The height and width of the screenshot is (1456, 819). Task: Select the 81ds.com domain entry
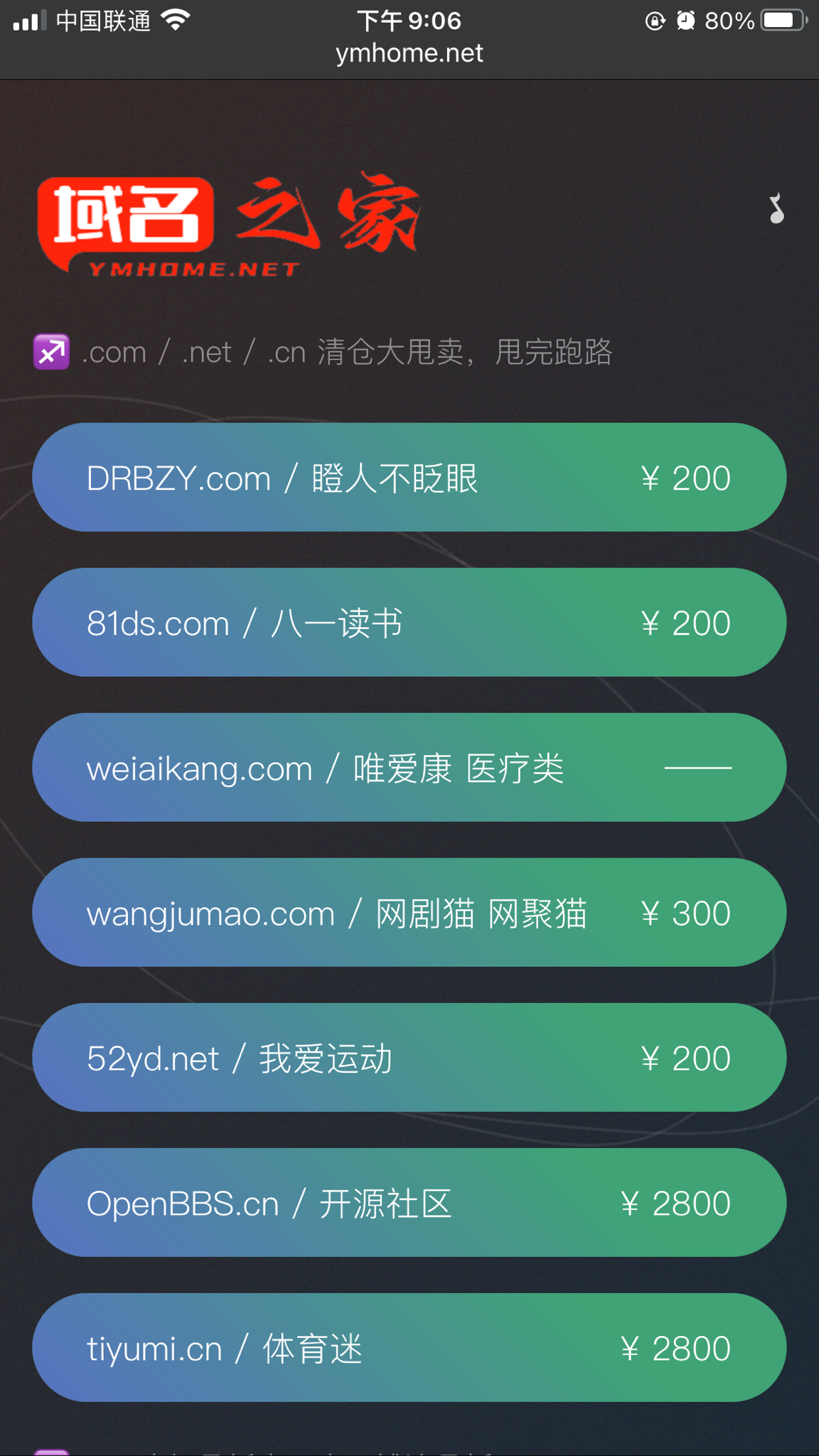[x=409, y=623]
